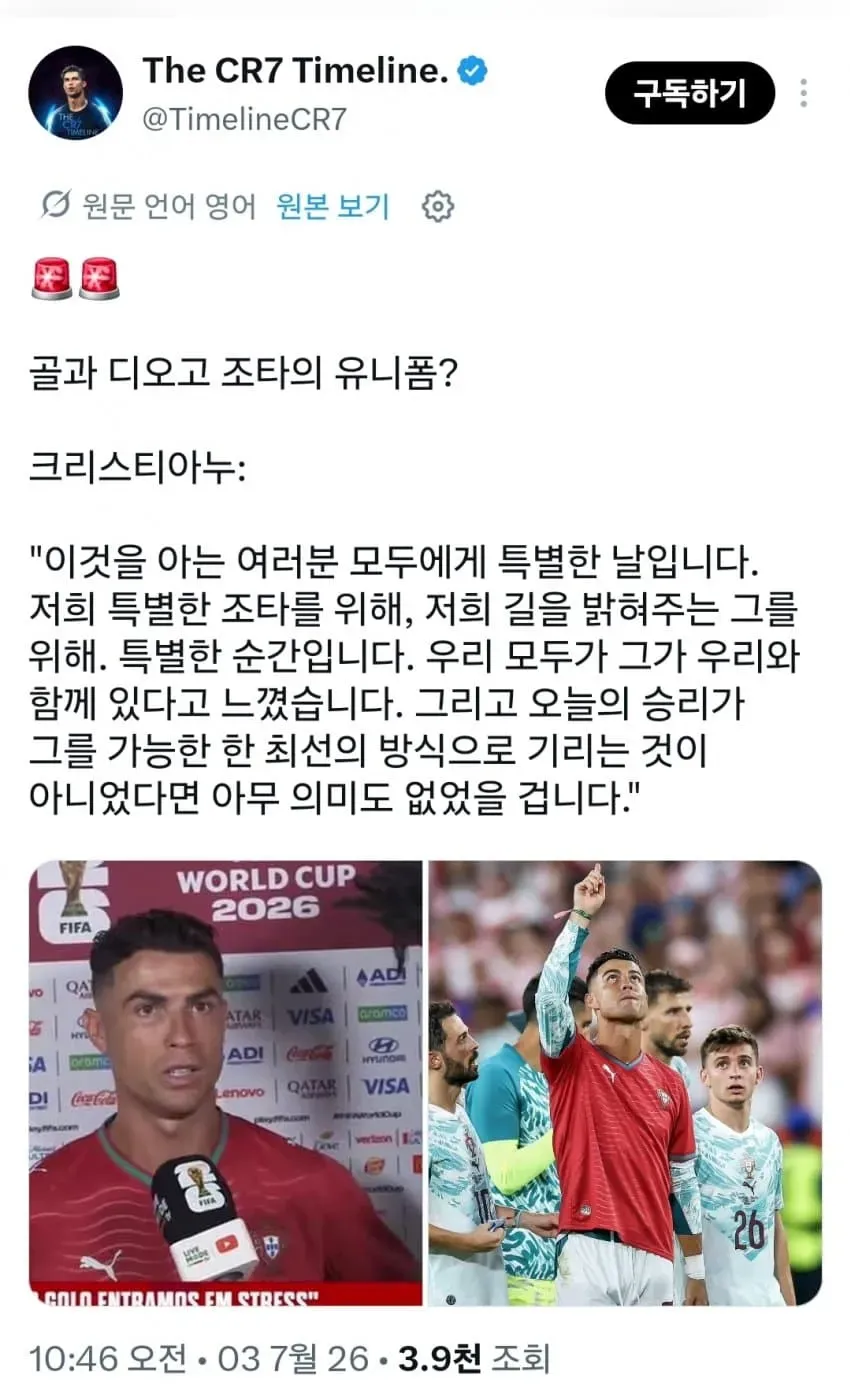The height and width of the screenshot is (1390, 850).
Task: Open the @TimelineCR7 account name
Action: (x=244, y=118)
